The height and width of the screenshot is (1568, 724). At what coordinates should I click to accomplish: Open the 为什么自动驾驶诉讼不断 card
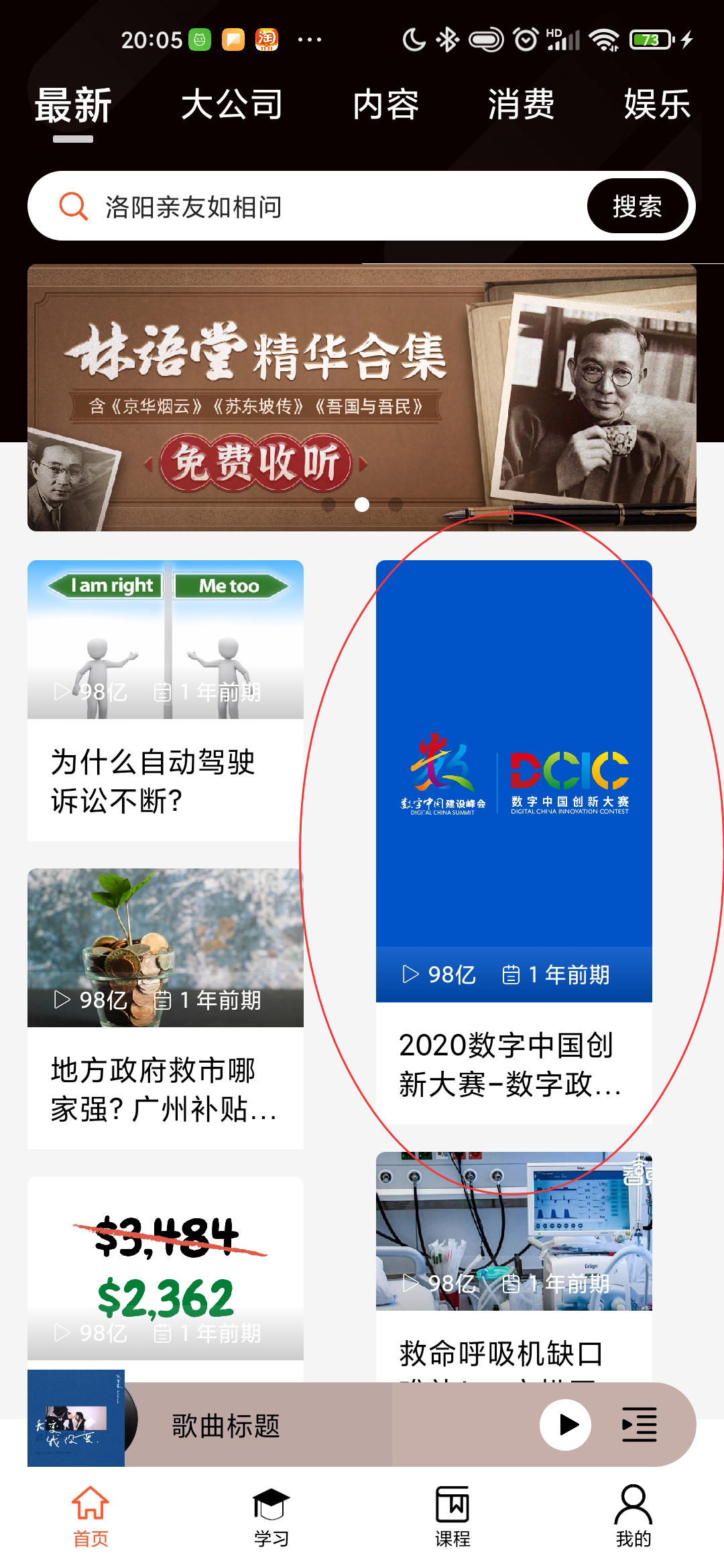165,700
